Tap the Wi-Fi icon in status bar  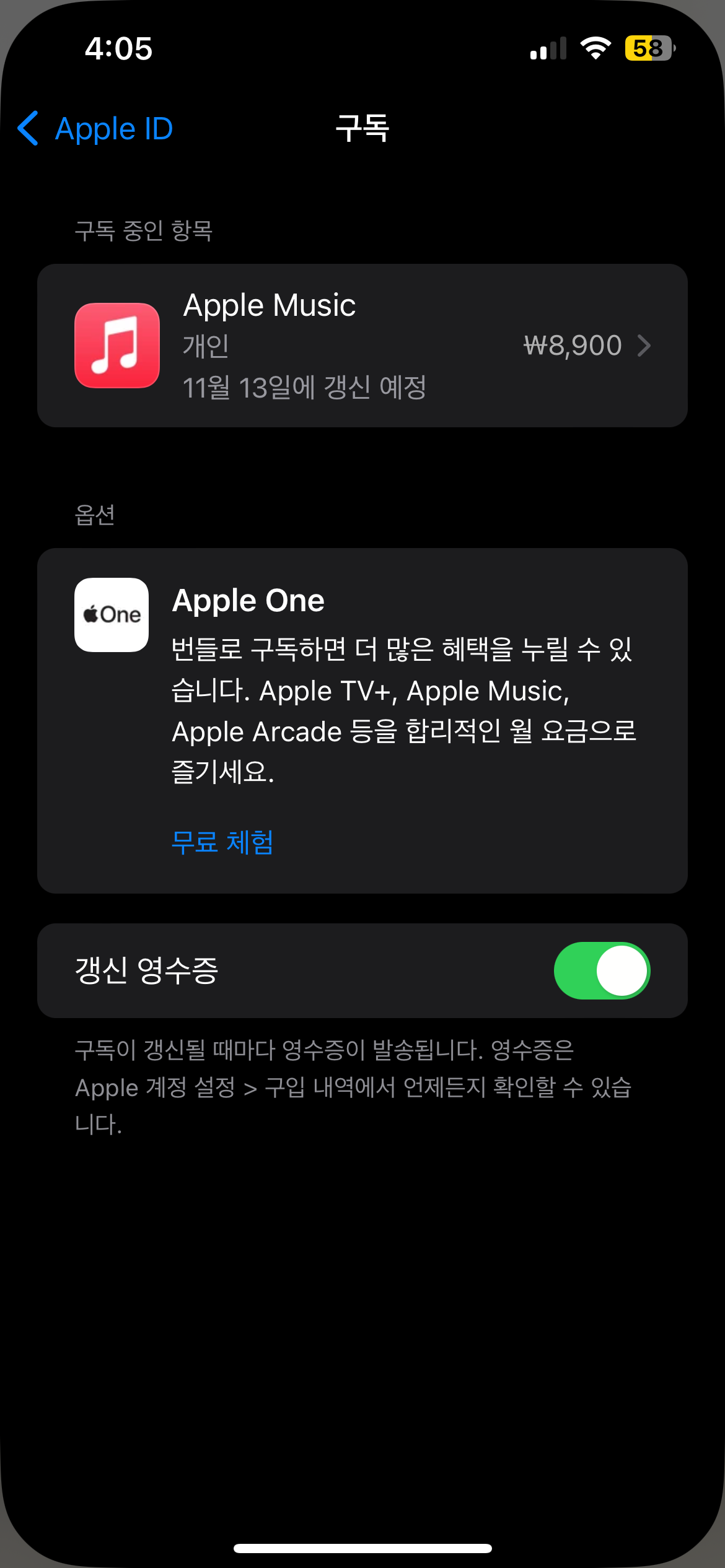tap(596, 48)
